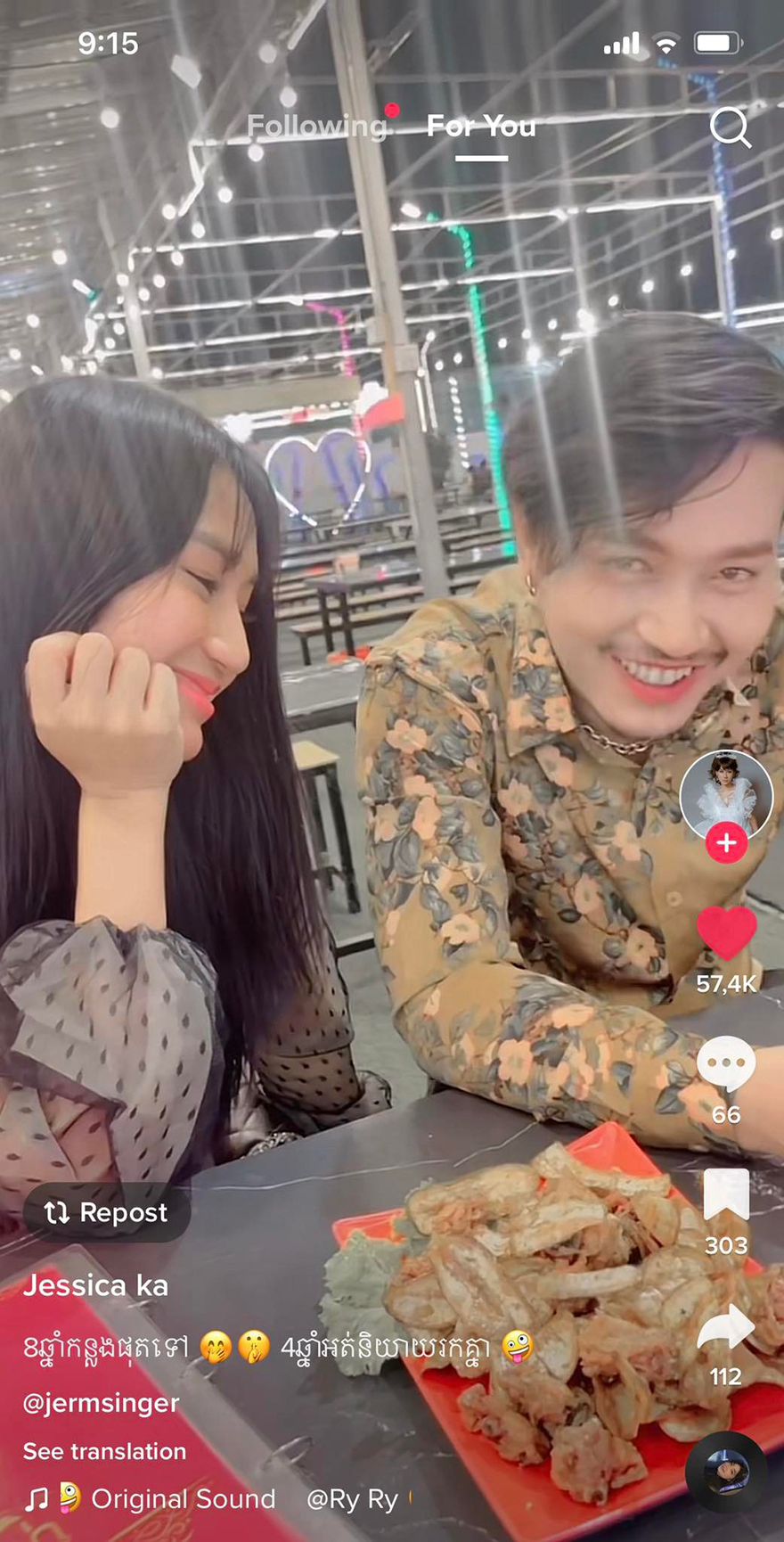Viewport: 784px width, 1542px height.
Task: Like this video with the heart
Action: point(726,934)
